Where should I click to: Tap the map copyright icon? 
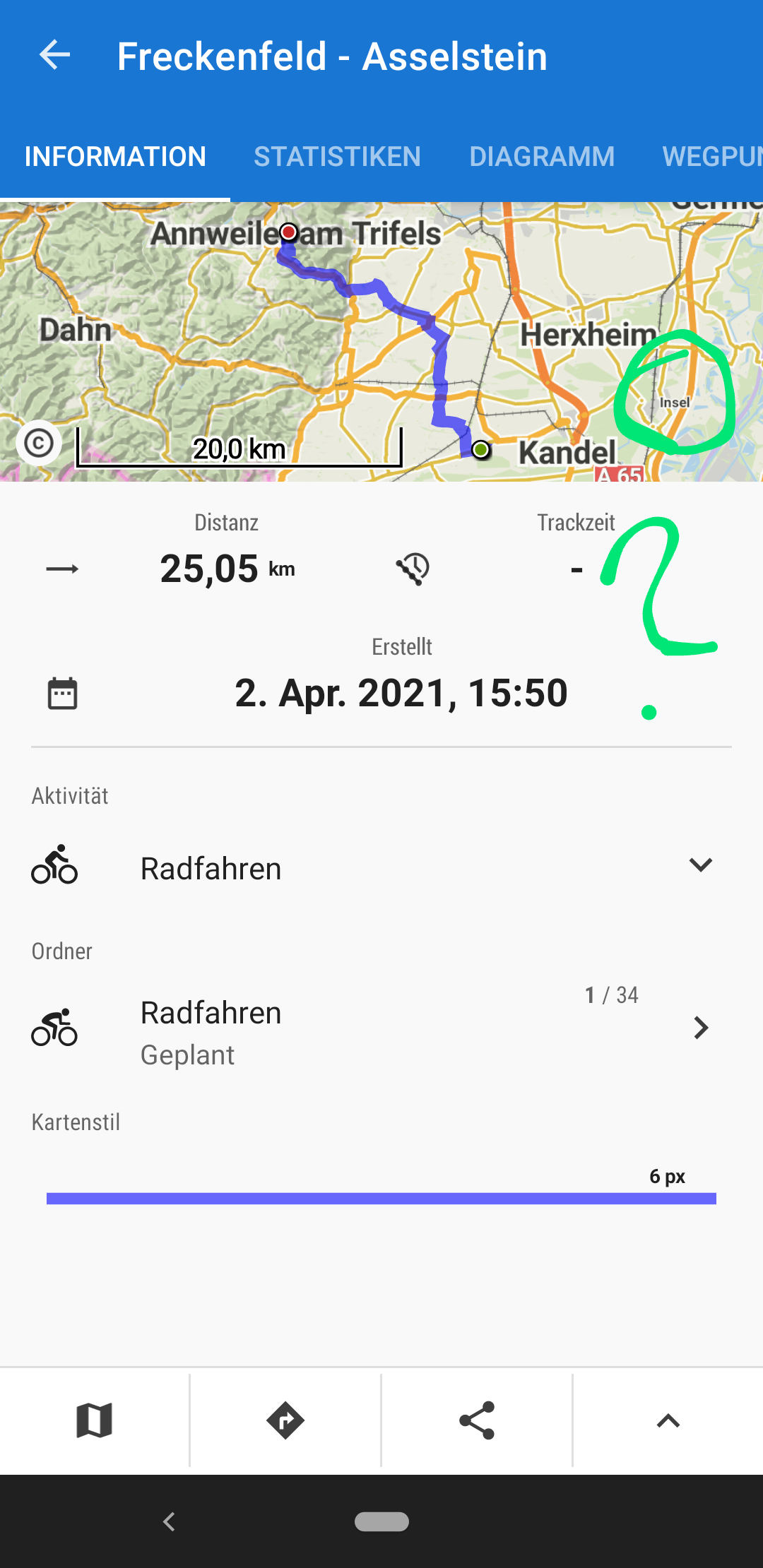39,444
